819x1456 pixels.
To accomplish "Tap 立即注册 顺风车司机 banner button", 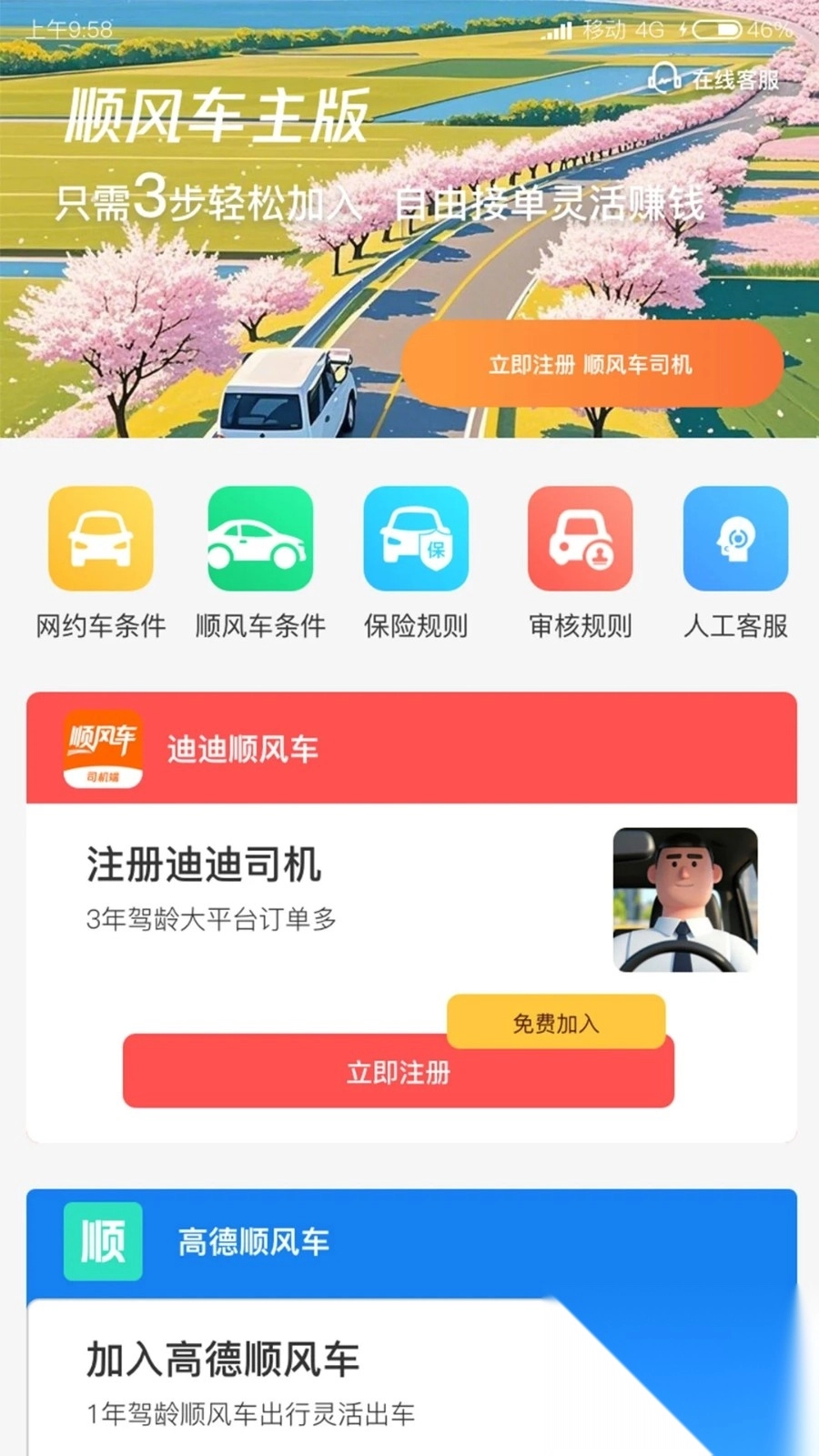I will point(591,364).
